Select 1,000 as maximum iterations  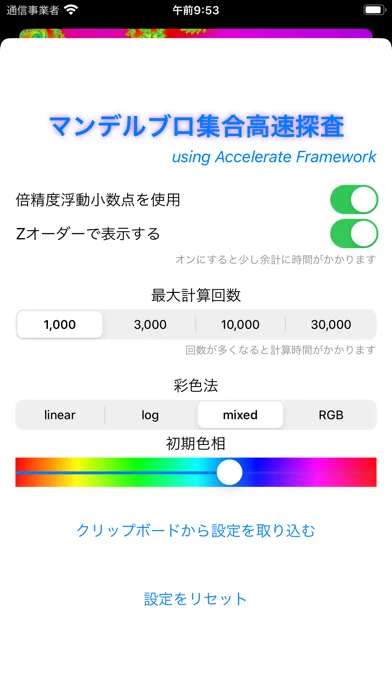pyautogui.click(x=59, y=324)
